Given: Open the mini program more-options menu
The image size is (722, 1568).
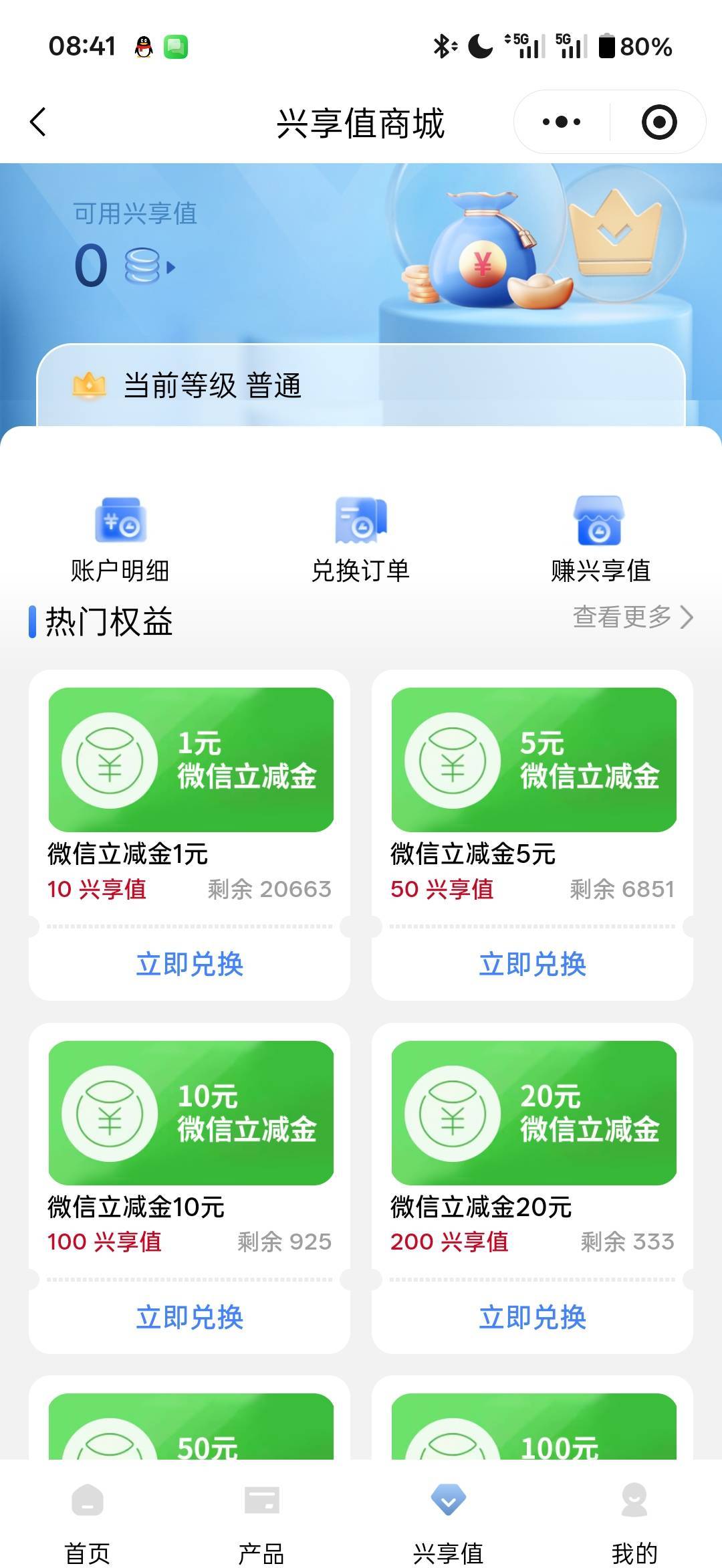Looking at the screenshot, I should (562, 122).
